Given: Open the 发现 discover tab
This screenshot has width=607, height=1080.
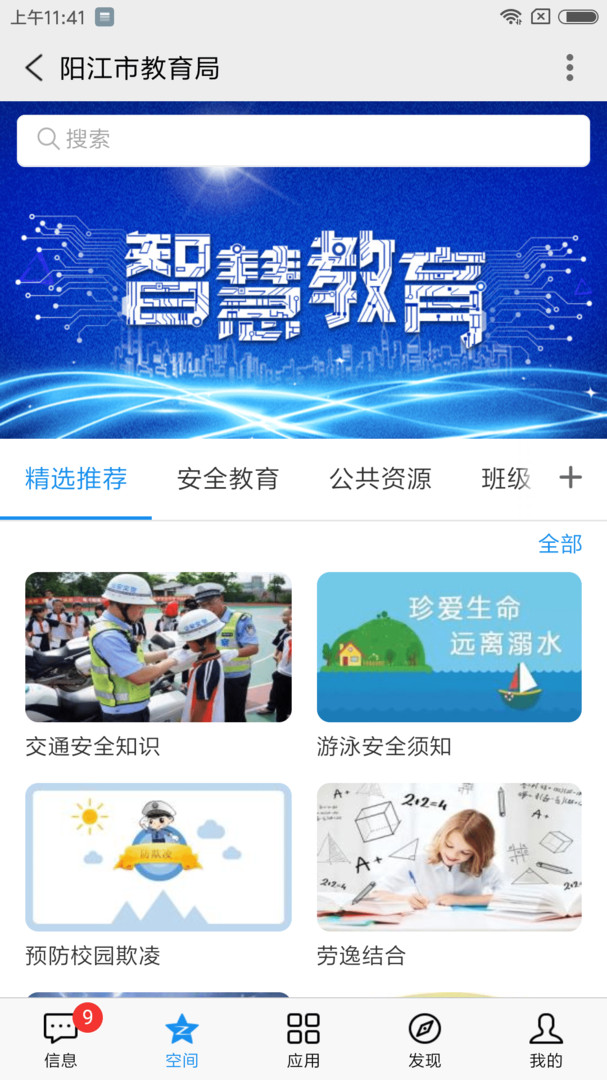Looking at the screenshot, I should (x=425, y=1040).
